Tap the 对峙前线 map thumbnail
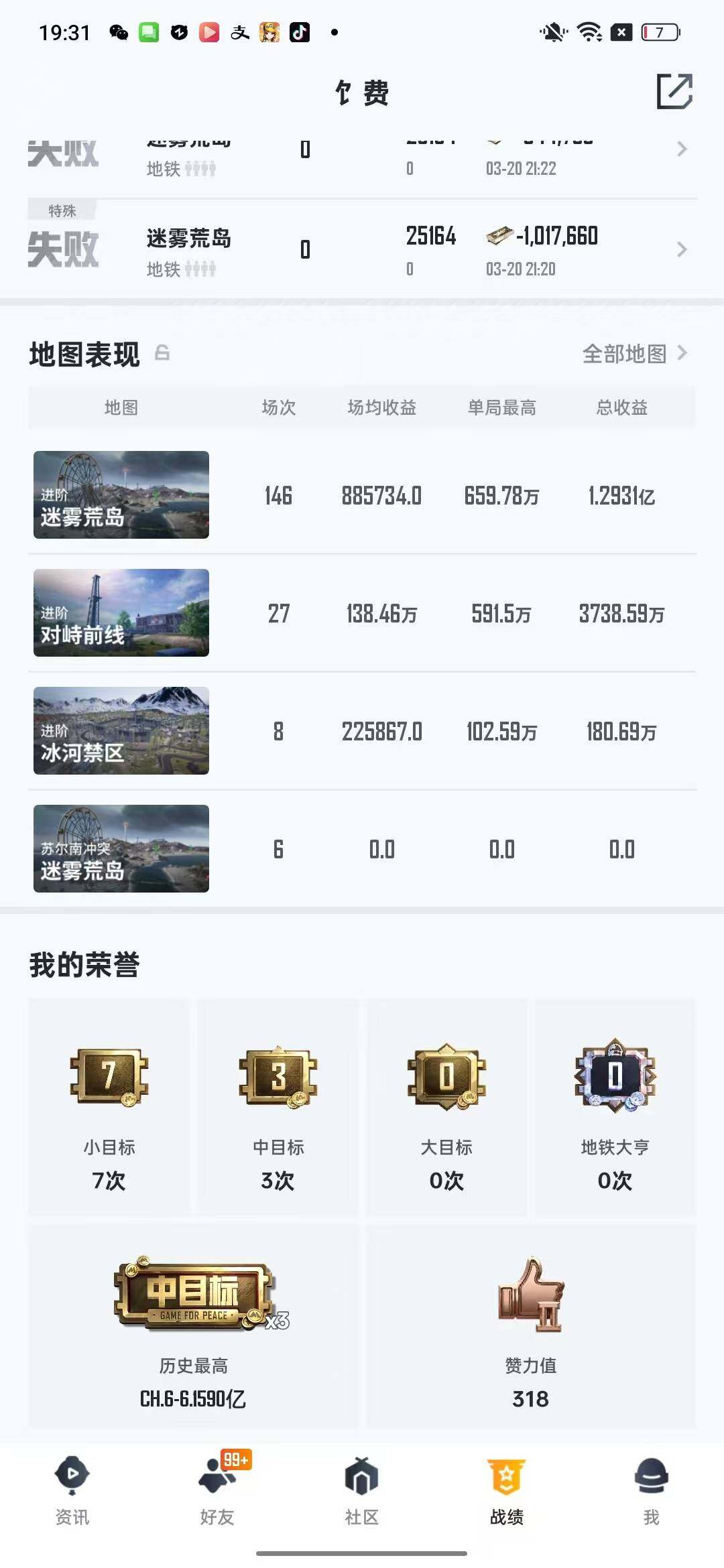Image resolution: width=724 pixels, height=1568 pixels. point(121,613)
